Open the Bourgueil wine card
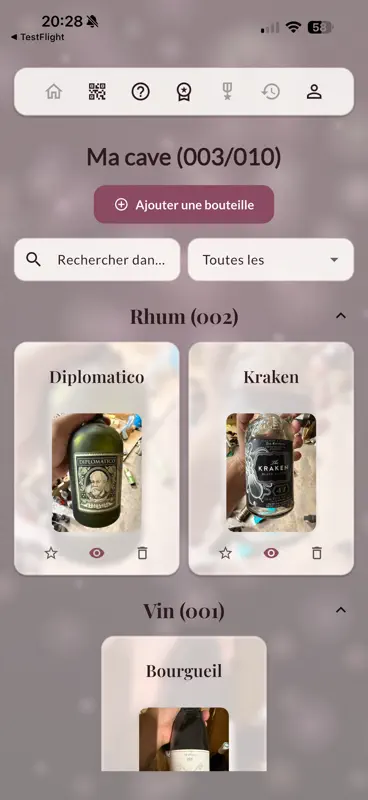 (x=184, y=704)
